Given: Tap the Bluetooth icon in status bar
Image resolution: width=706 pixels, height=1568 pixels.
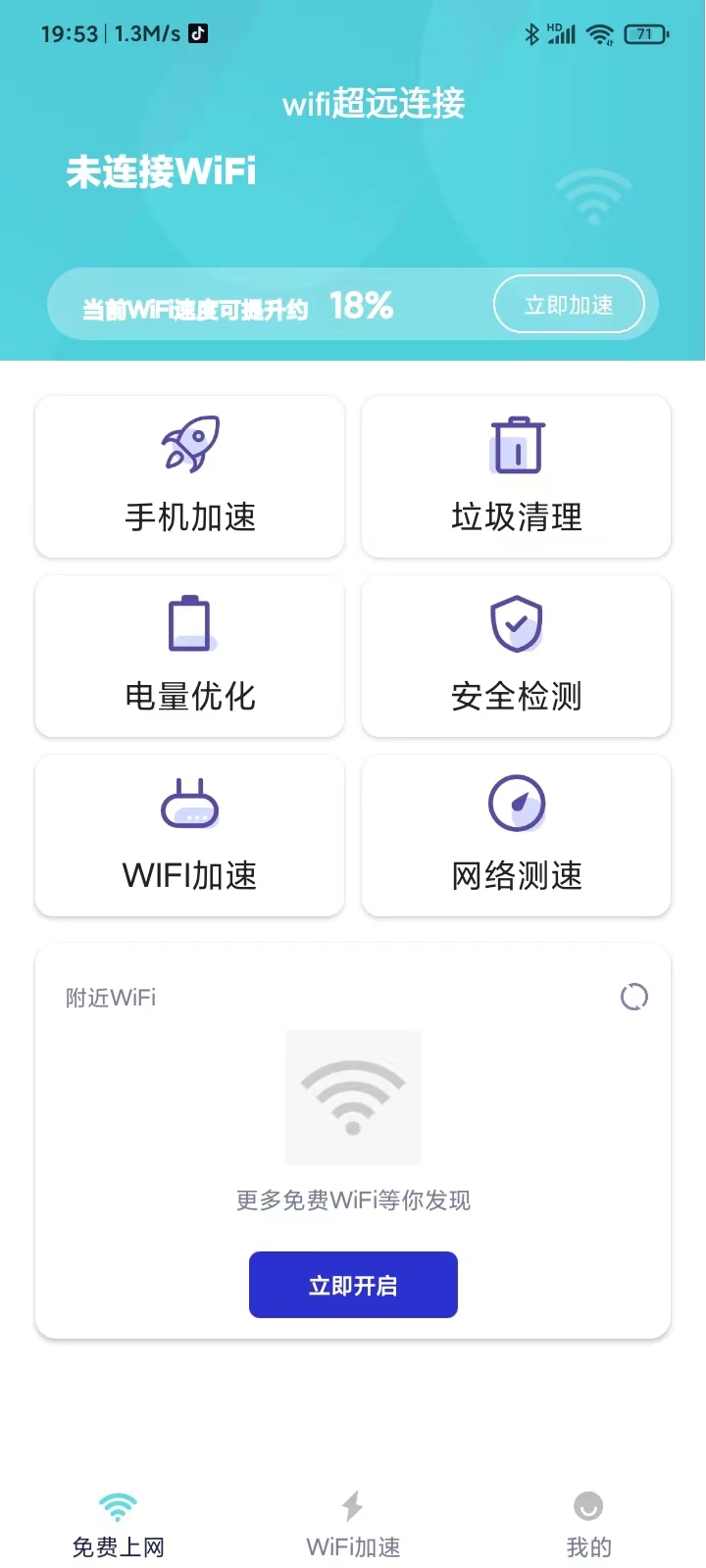Looking at the screenshot, I should (x=532, y=32).
